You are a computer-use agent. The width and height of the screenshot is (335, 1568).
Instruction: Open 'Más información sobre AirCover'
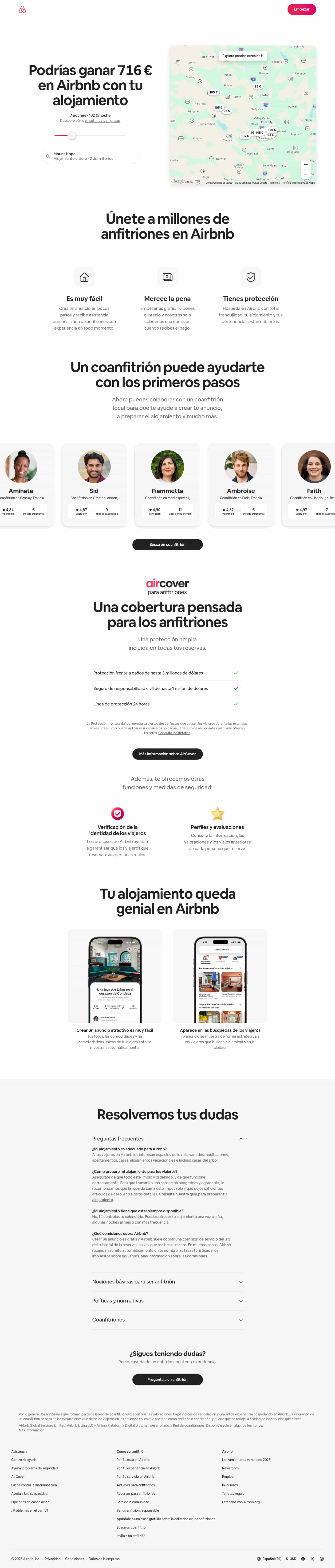pos(167,754)
